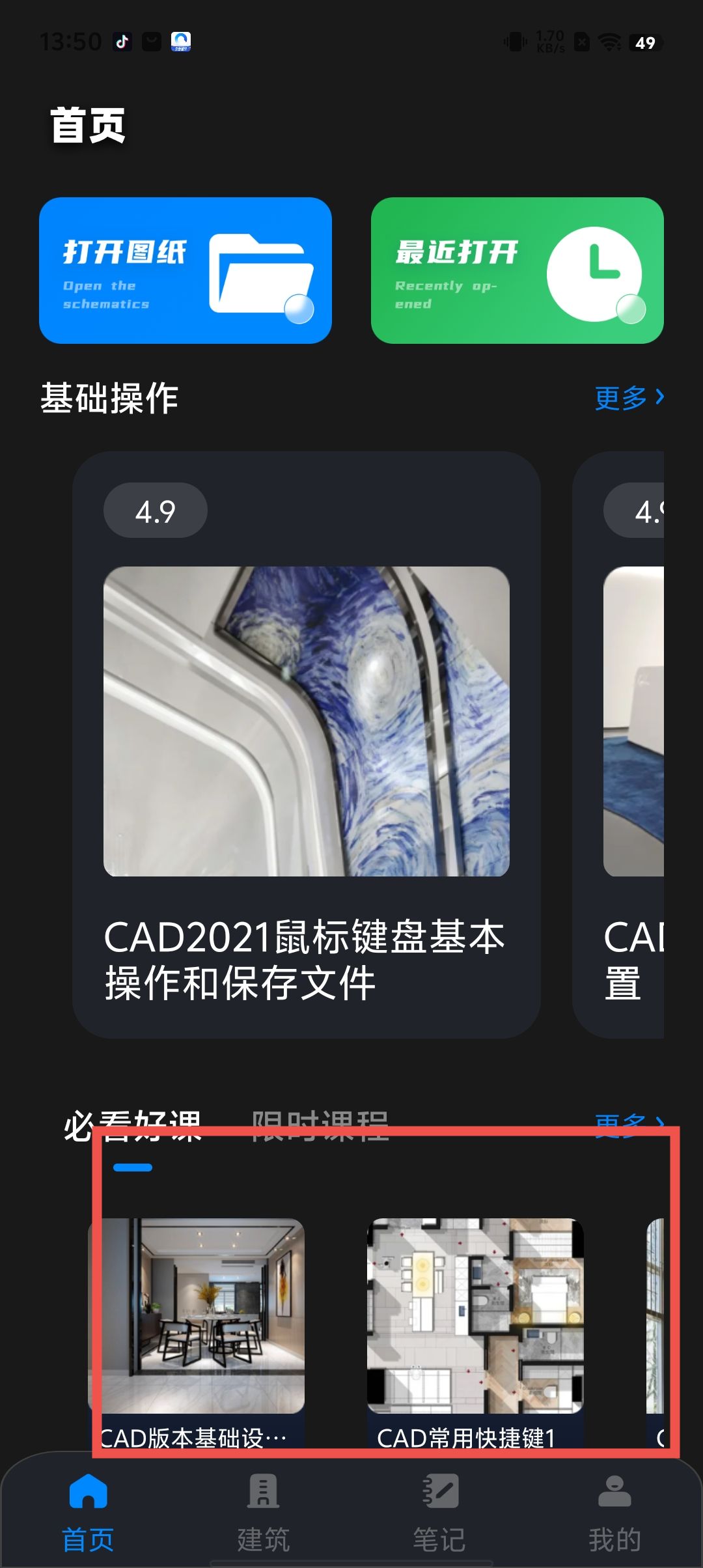This screenshot has height=1568, width=703.
Task: Open the 打开图纸 card
Action: (x=186, y=270)
